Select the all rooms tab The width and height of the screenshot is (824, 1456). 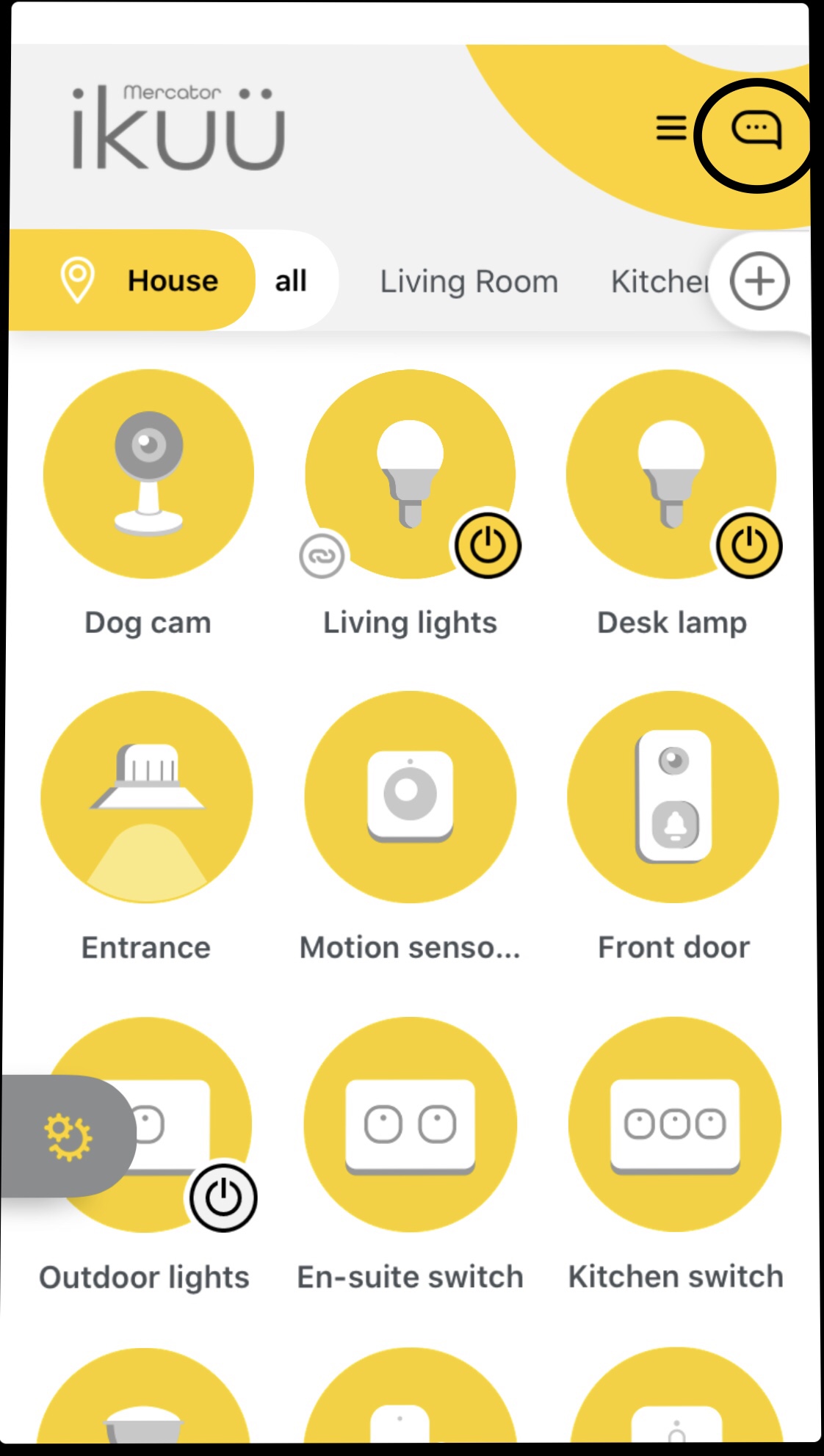point(291,280)
